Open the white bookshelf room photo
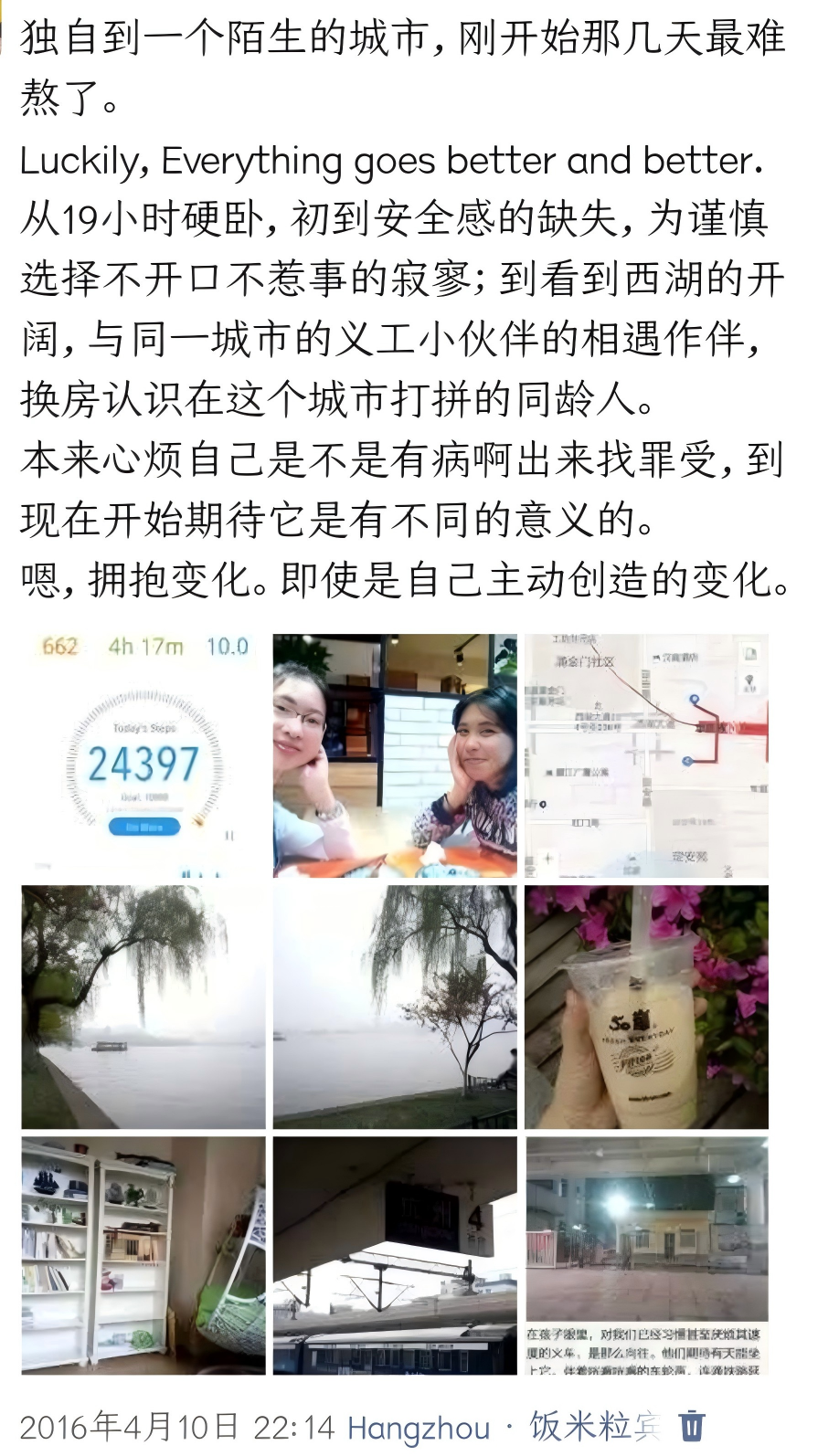This screenshot has width=839, height=1456. click(x=143, y=1256)
